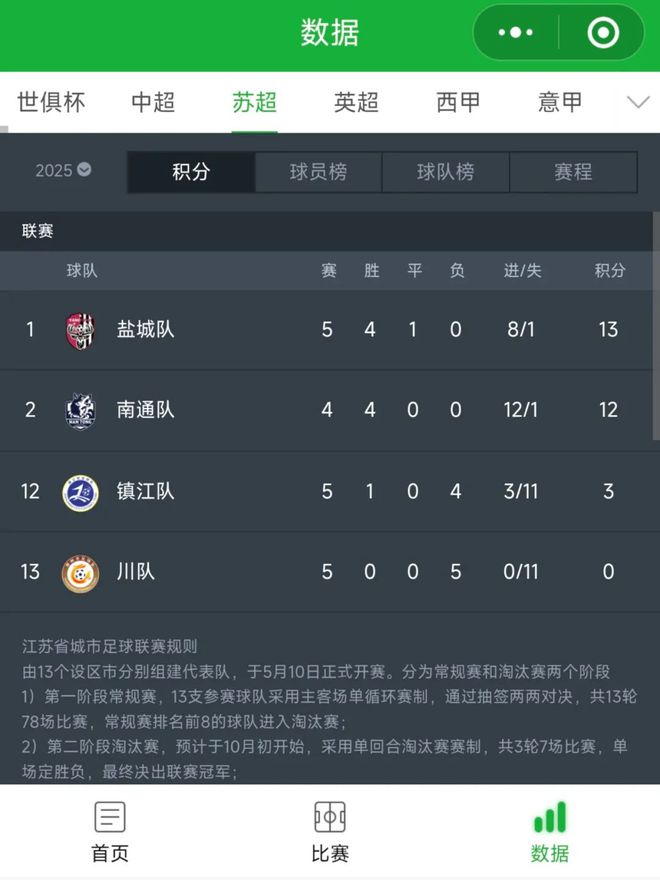Viewport: 660px width, 880px height.
Task: Show the 球队榜 team rankings
Action: click(x=445, y=172)
